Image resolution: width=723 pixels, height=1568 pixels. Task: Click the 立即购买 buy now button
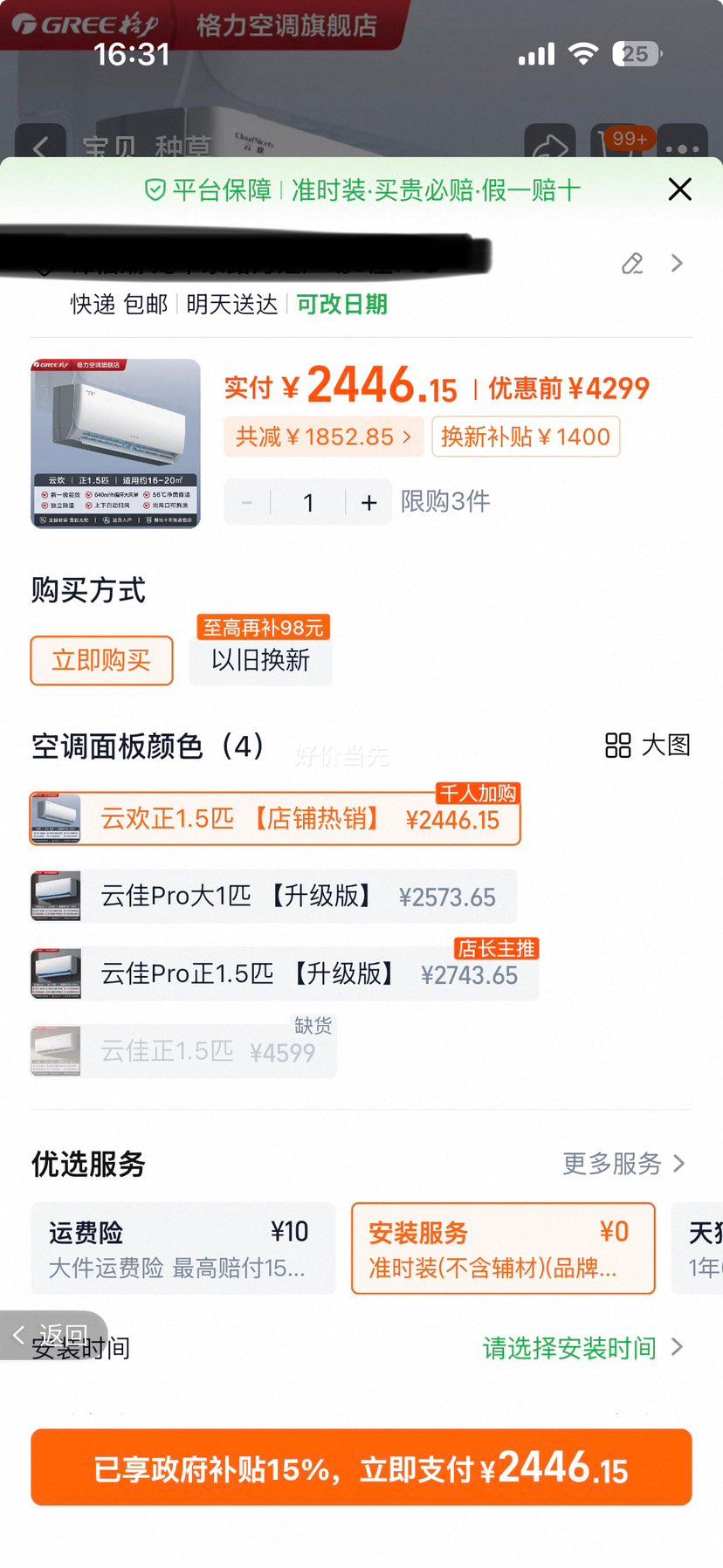[101, 661]
